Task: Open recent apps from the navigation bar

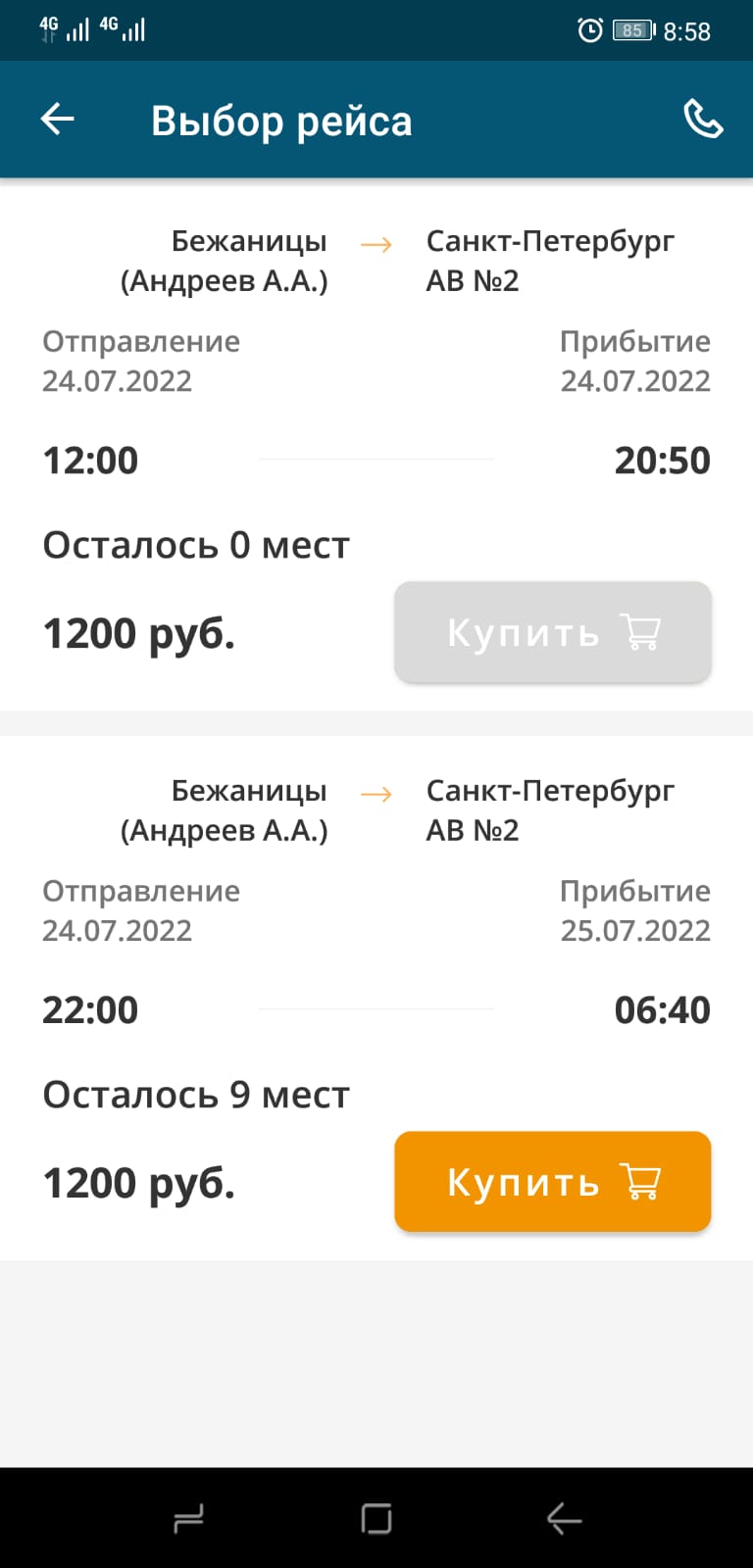Action: pyautogui.click(x=188, y=1519)
